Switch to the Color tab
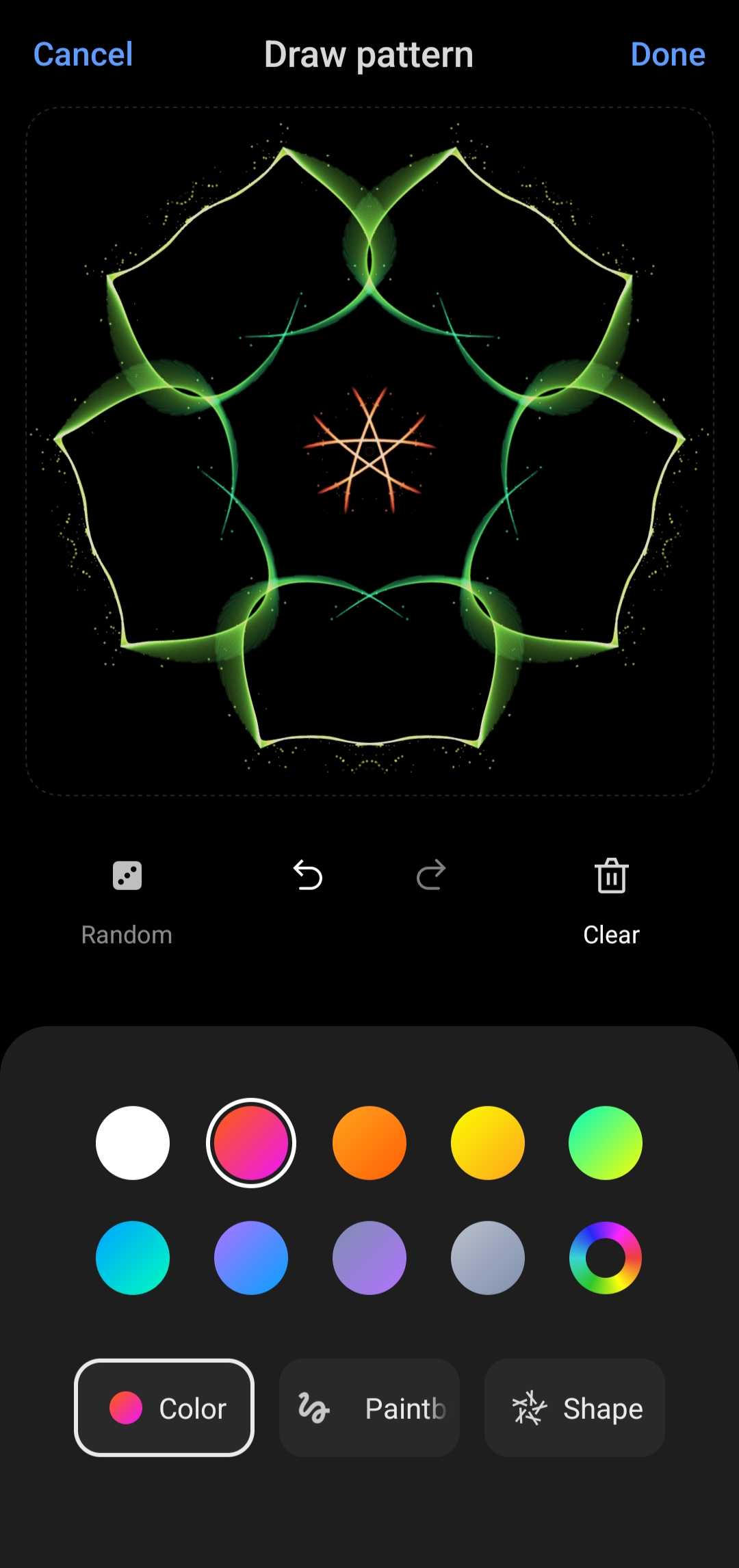This screenshot has width=739, height=1568. pos(164,1408)
